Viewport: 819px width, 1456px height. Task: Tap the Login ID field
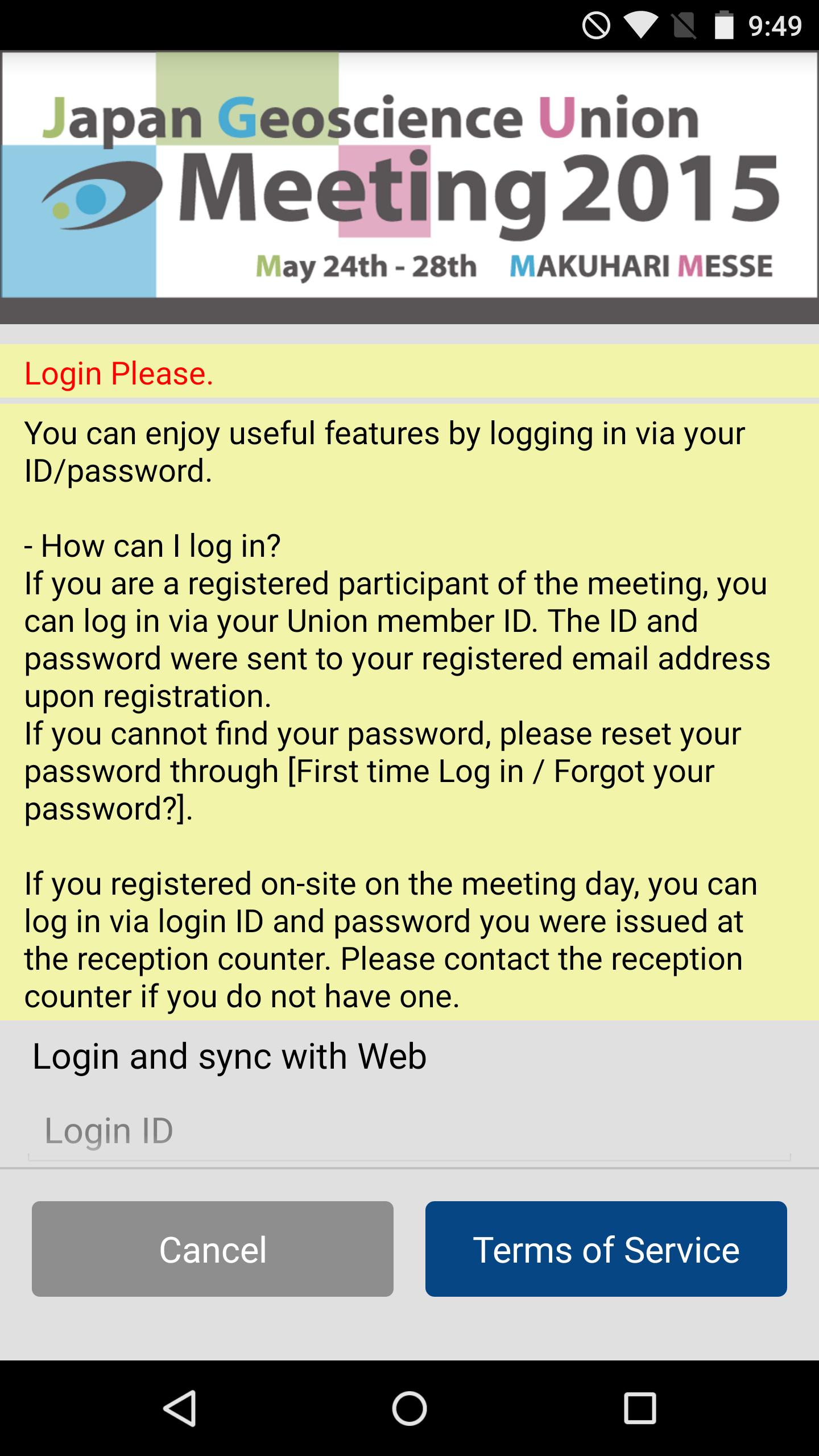(408, 1131)
